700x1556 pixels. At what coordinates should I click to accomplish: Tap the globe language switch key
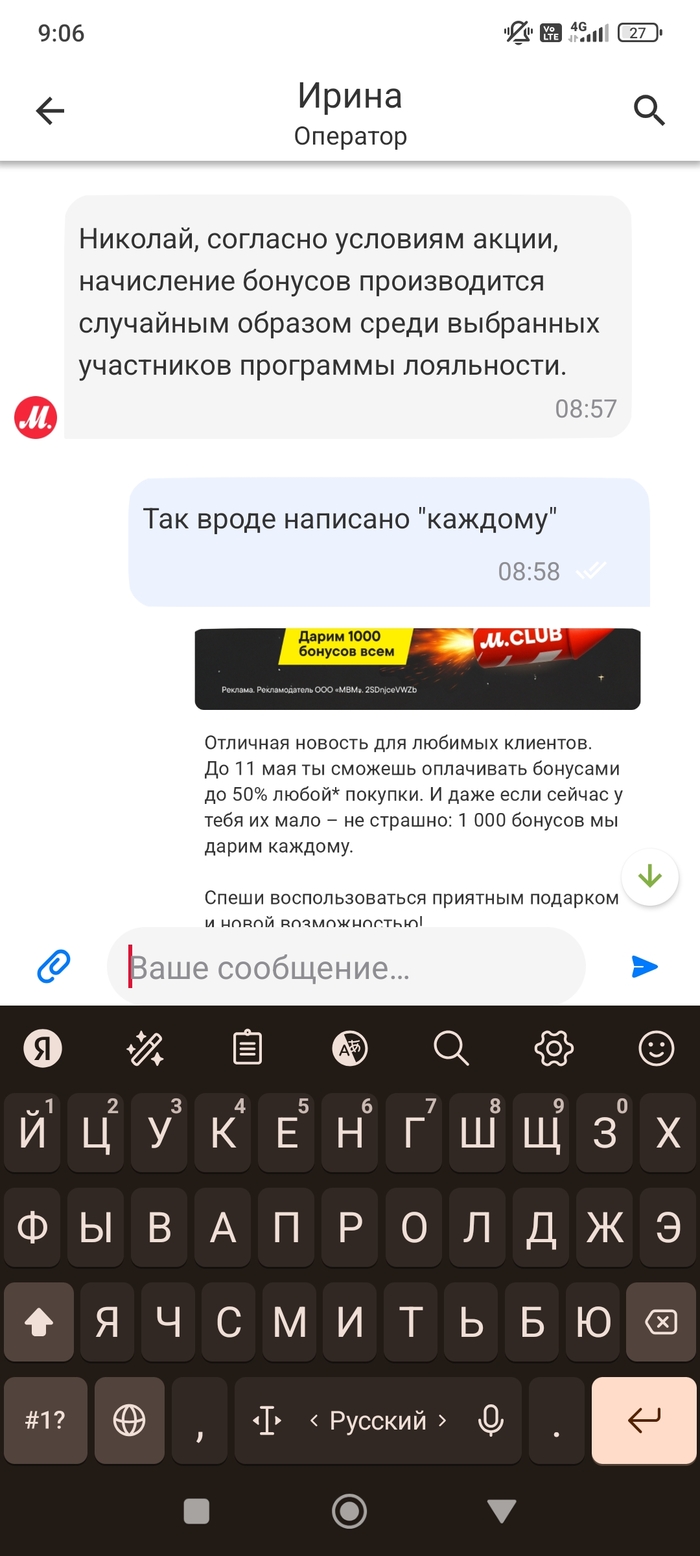pos(129,1421)
